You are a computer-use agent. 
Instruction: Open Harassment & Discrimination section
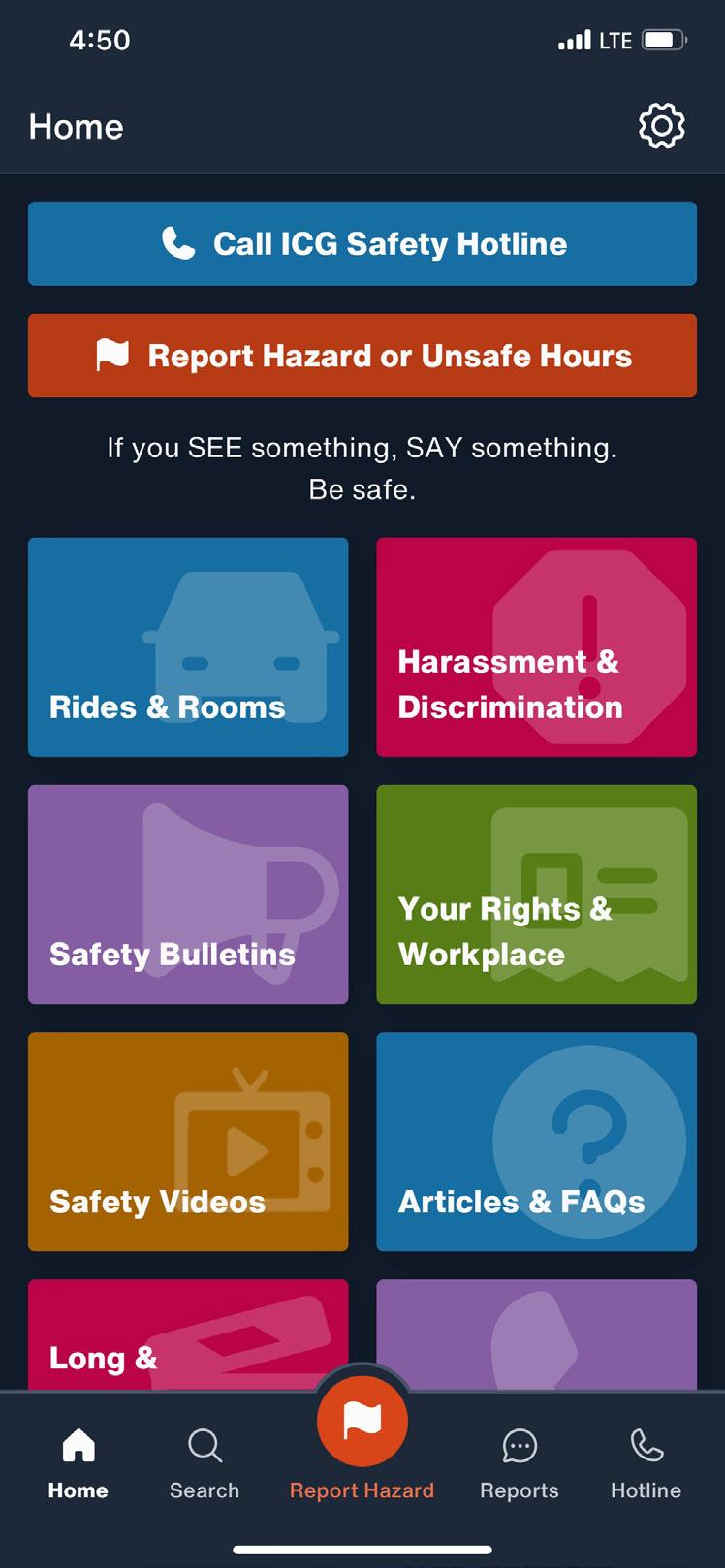pos(536,647)
